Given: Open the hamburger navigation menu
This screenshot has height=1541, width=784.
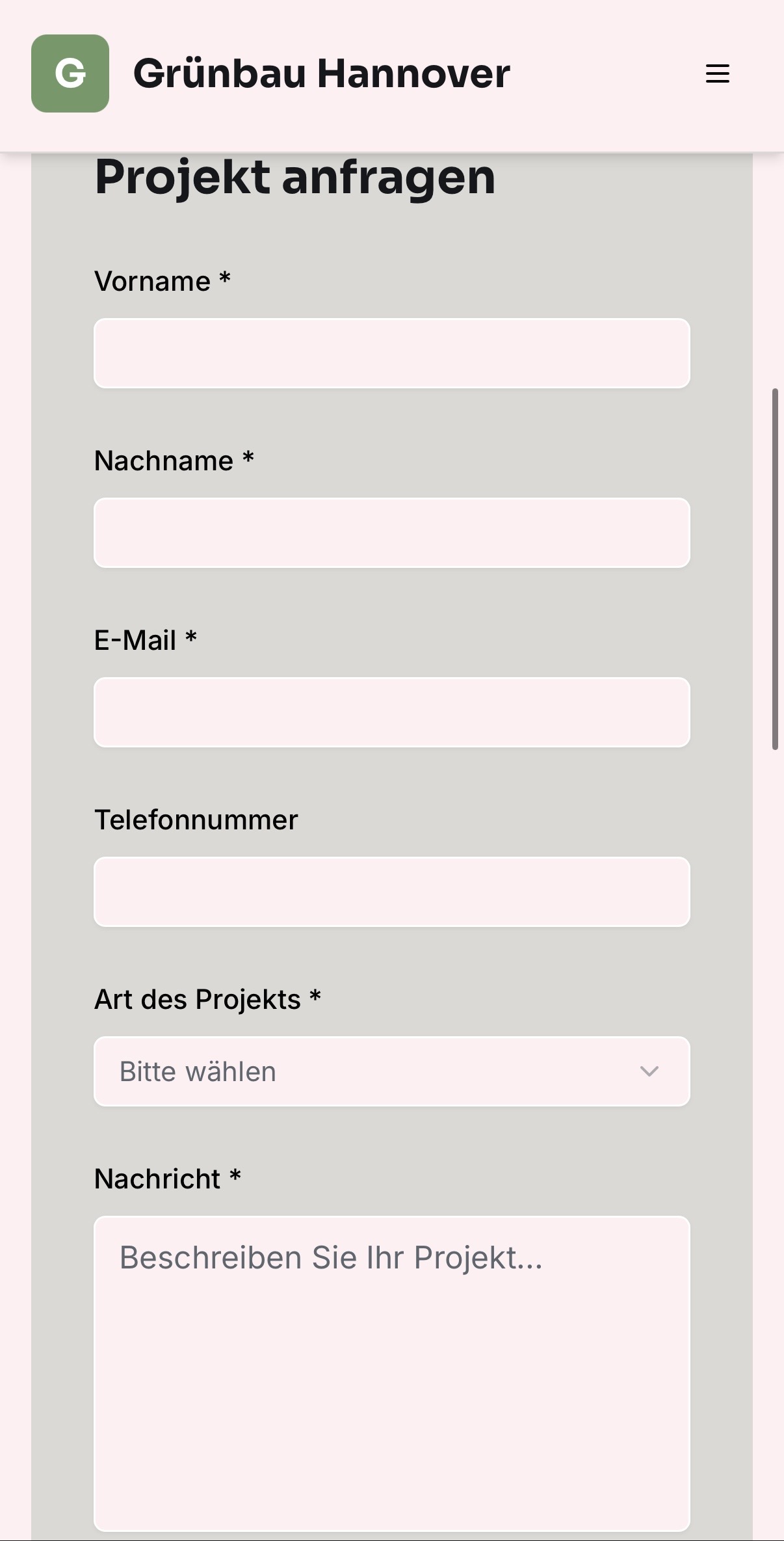Looking at the screenshot, I should pyautogui.click(x=717, y=74).
